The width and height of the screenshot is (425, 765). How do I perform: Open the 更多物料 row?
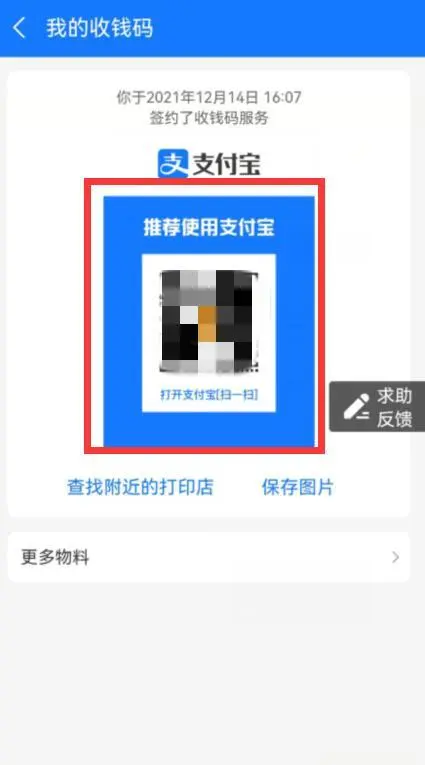point(209,557)
